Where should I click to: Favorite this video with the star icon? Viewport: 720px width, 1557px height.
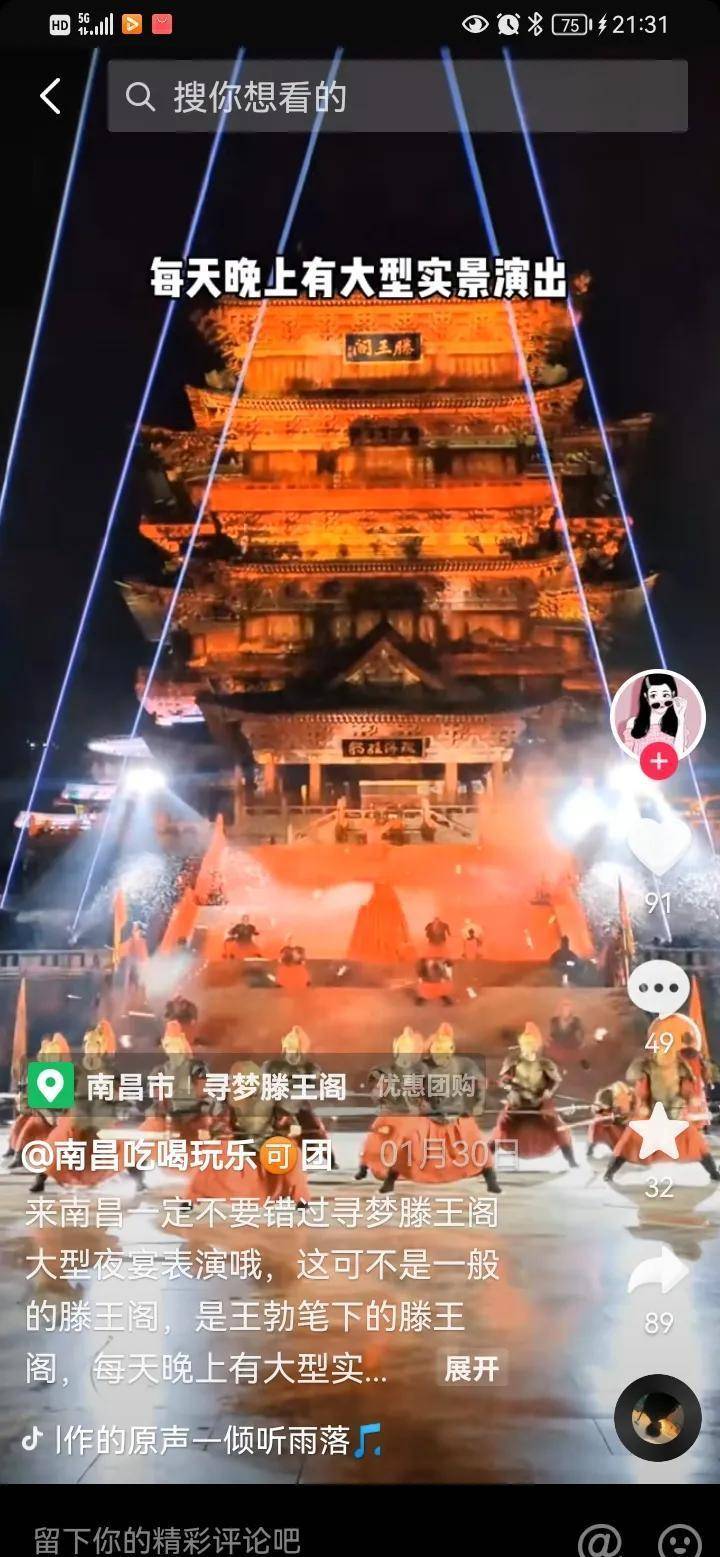click(x=658, y=1133)
